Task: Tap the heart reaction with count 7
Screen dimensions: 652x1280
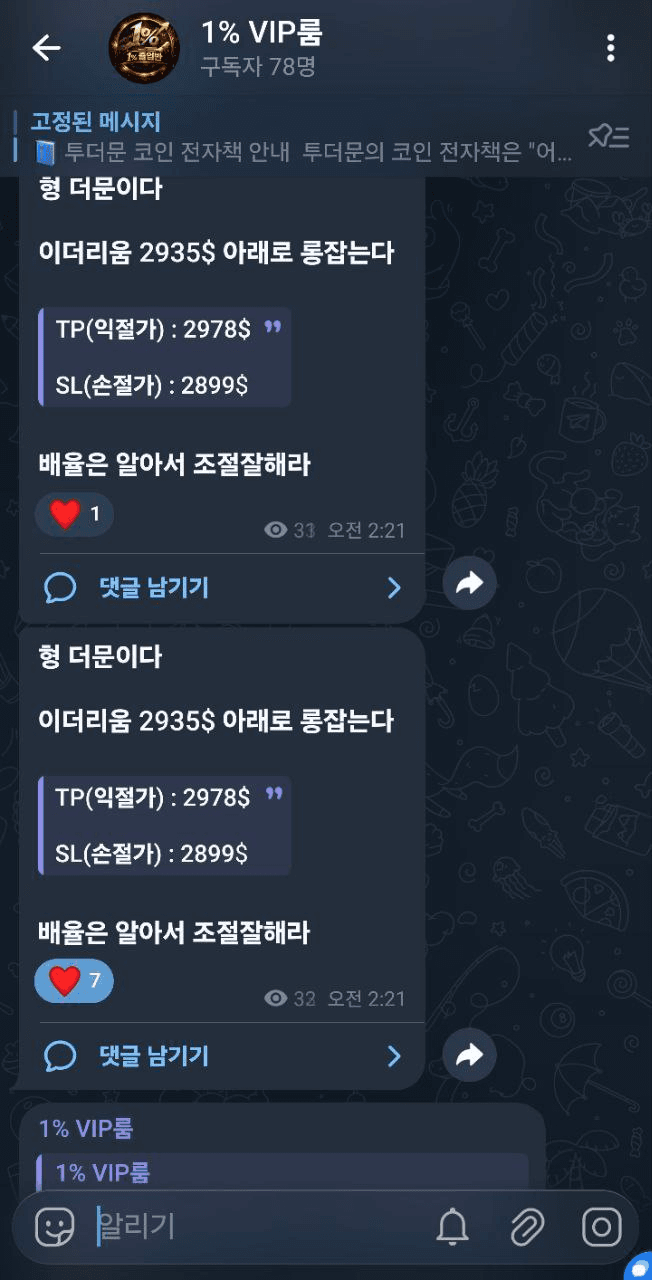Action: click(74, 981)
